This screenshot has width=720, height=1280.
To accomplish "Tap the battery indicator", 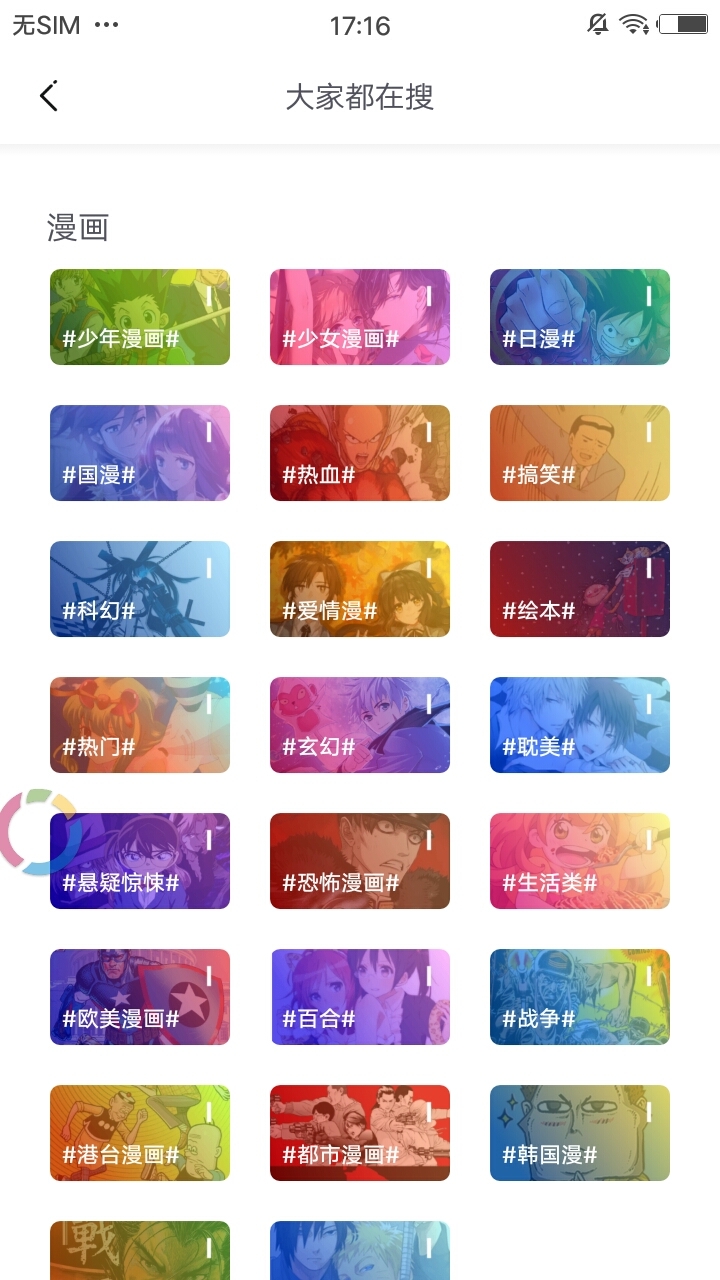I will [x=684, y=24].
